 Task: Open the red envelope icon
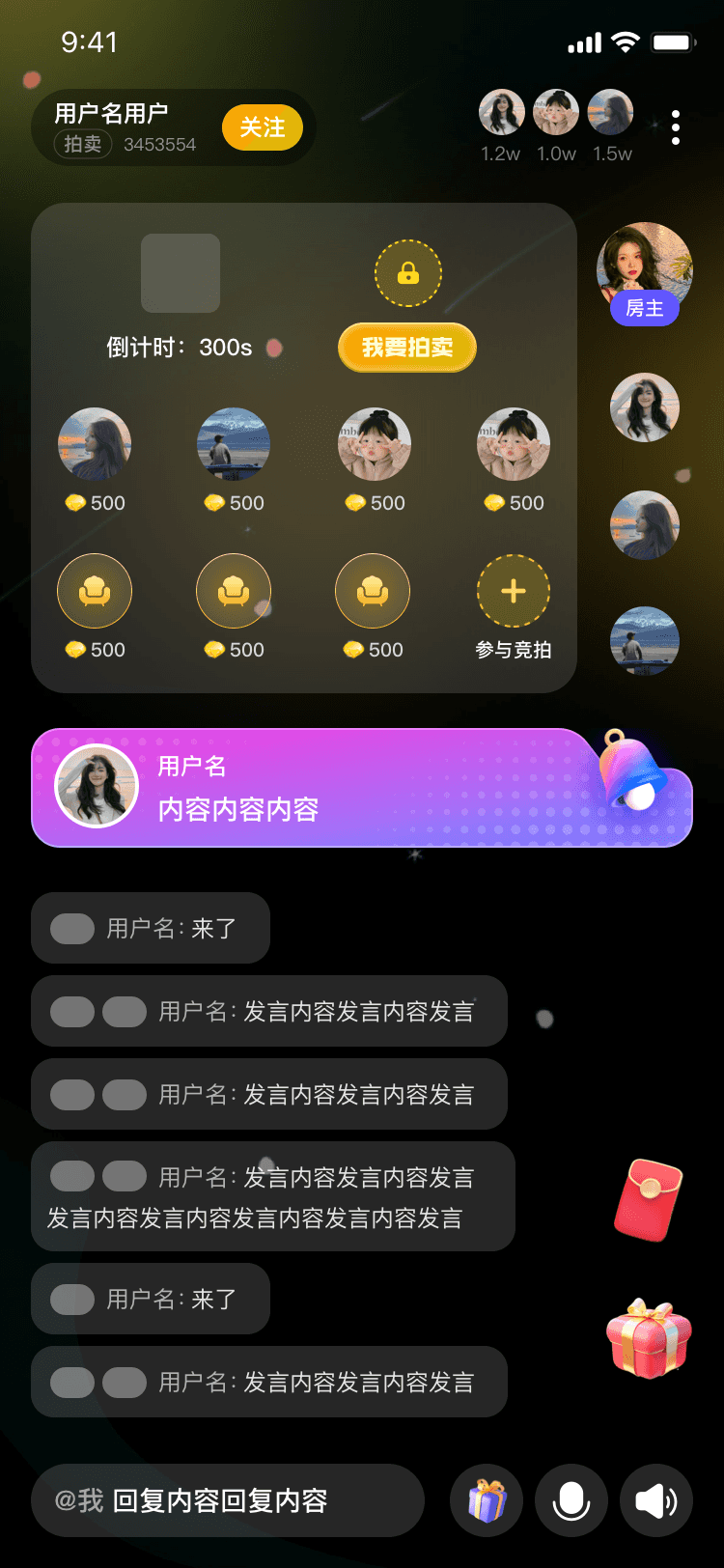click(x=649, y=1200)
